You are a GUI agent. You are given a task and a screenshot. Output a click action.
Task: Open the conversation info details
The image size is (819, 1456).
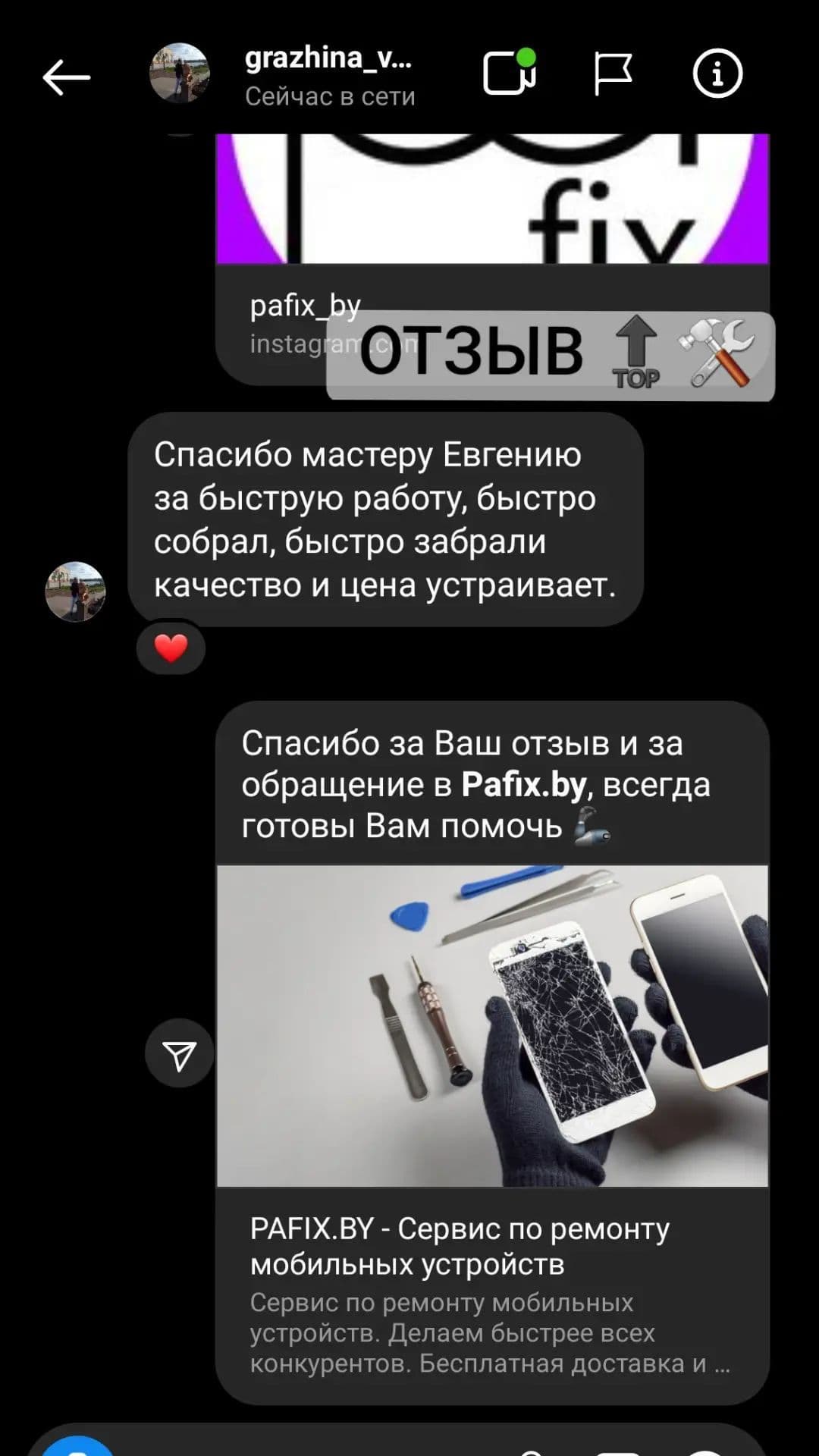[x=717, y=74]
